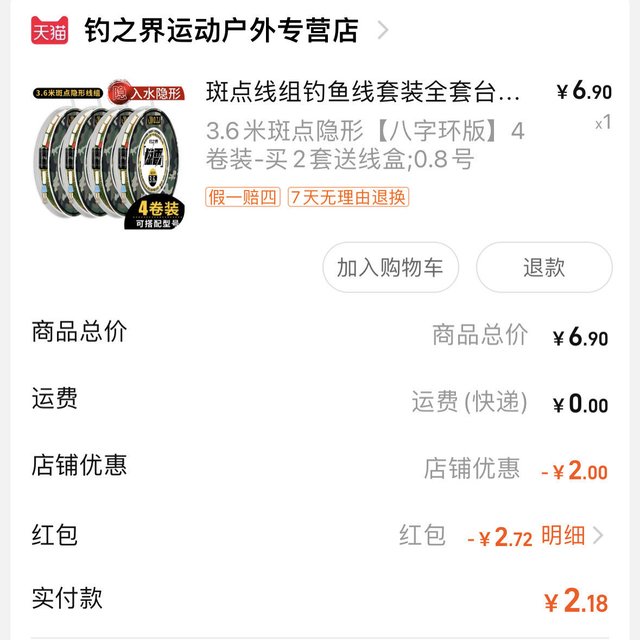Tap the 加入购物车 button
The width and height of the screenshot is (640, 640).
[x=390, y=268]
